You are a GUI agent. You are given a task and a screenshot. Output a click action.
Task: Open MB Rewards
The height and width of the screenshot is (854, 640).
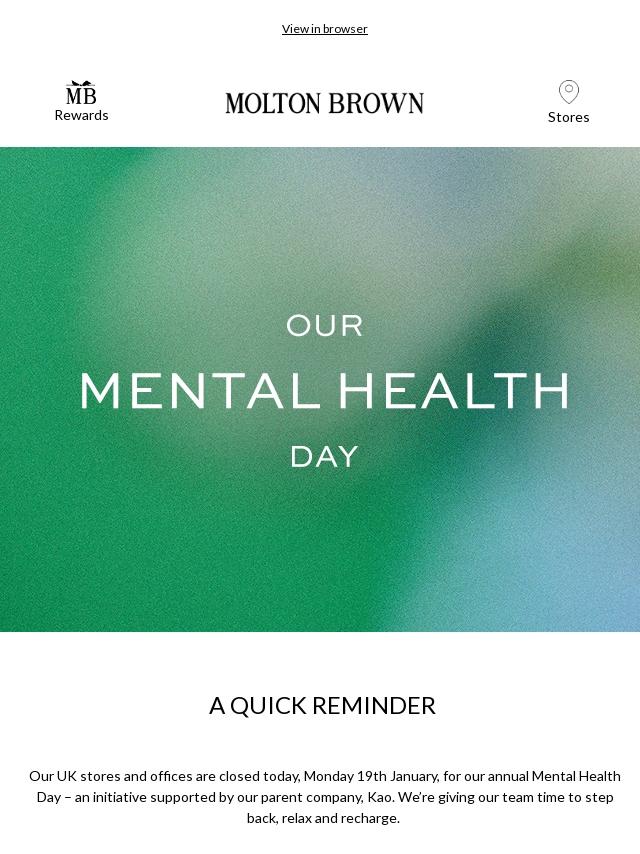(81, 101)
